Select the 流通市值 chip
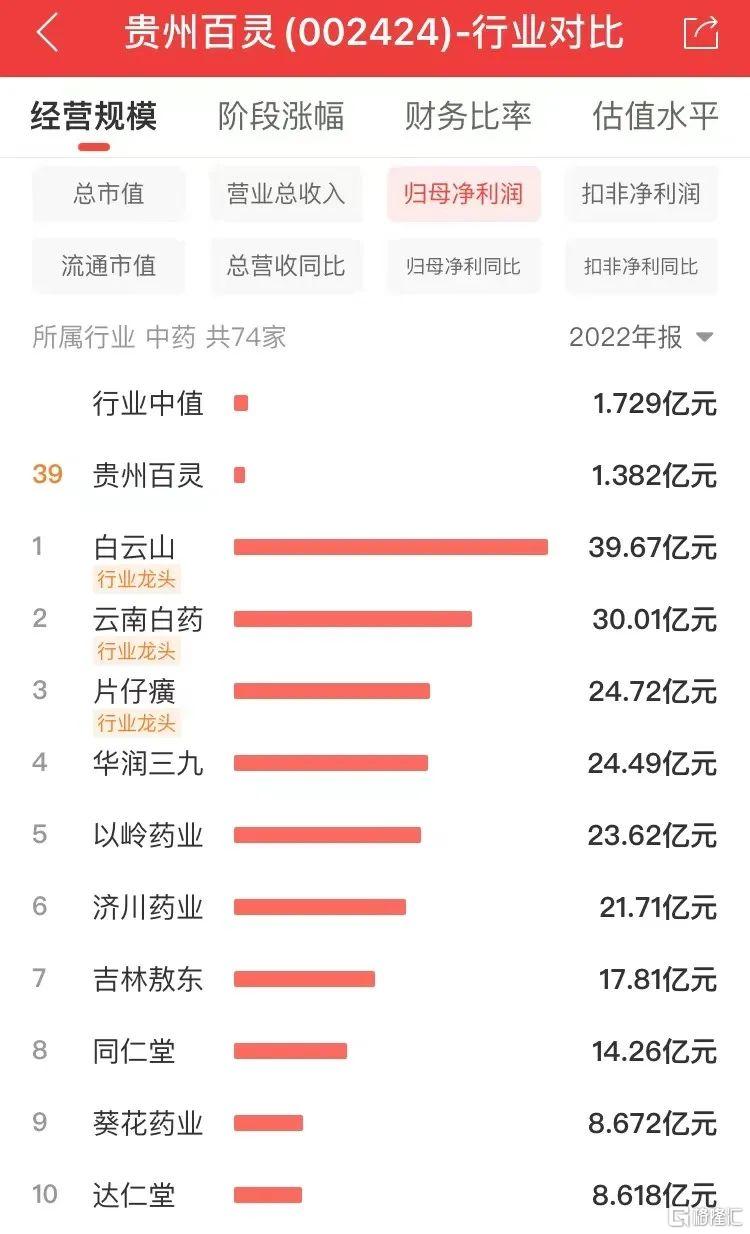 109,266
